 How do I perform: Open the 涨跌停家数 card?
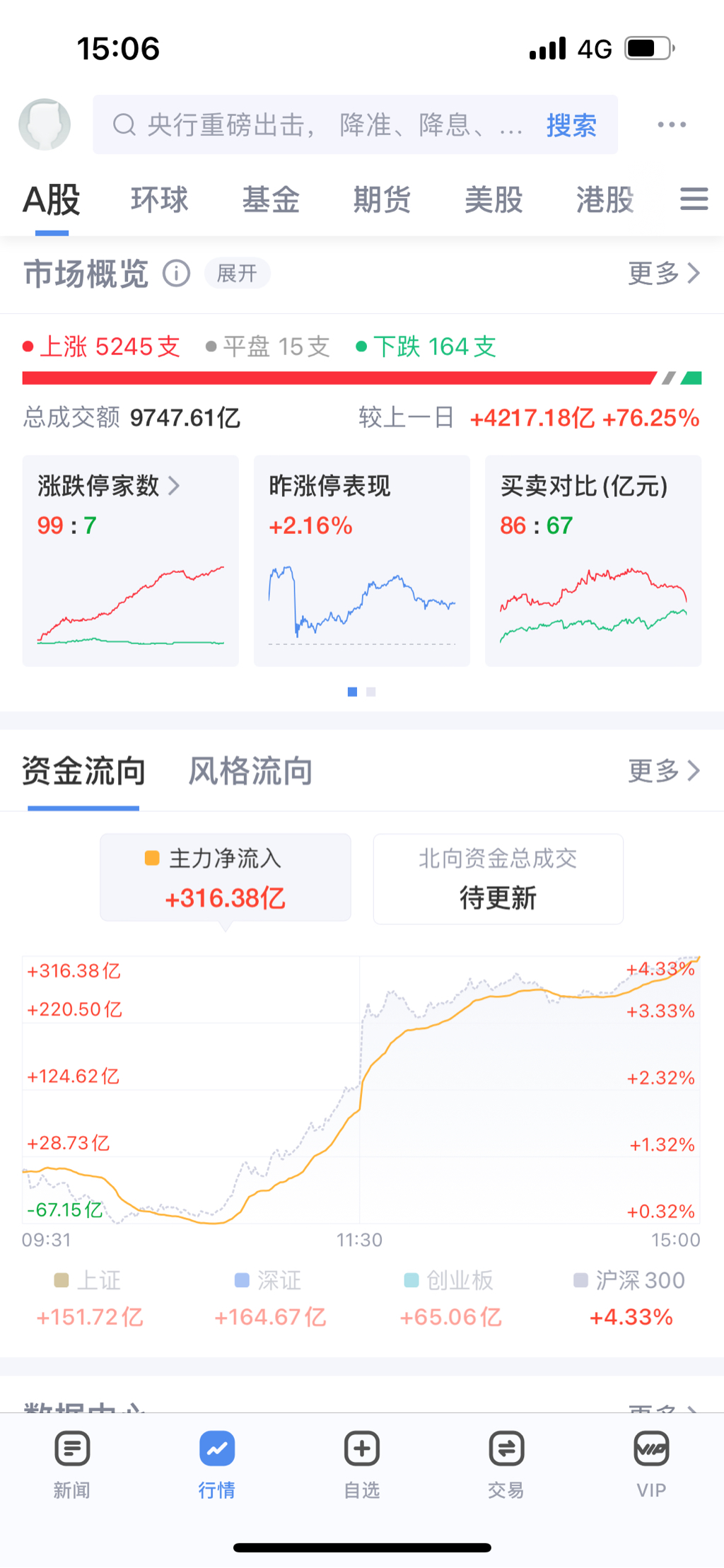point(131,560)
